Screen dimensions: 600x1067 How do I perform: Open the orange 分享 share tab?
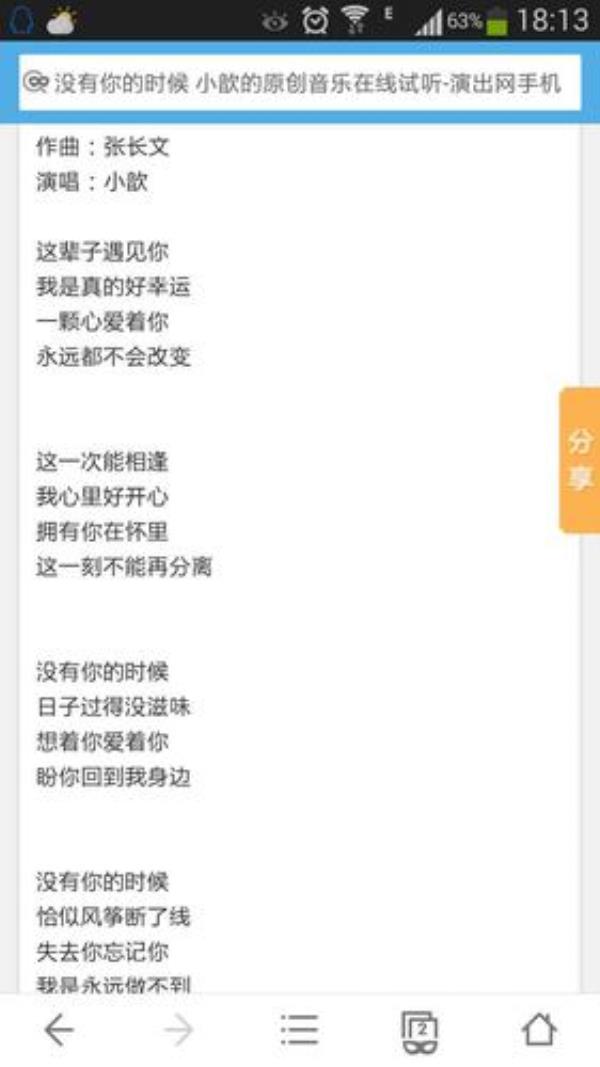[580, 460]
